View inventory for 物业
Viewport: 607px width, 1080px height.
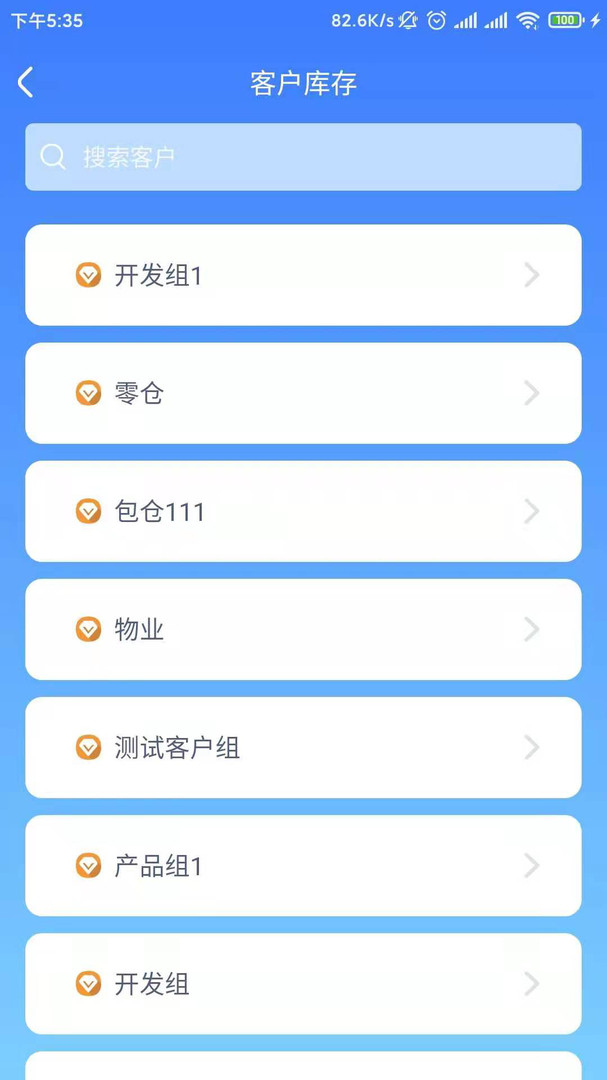(303, 629)
